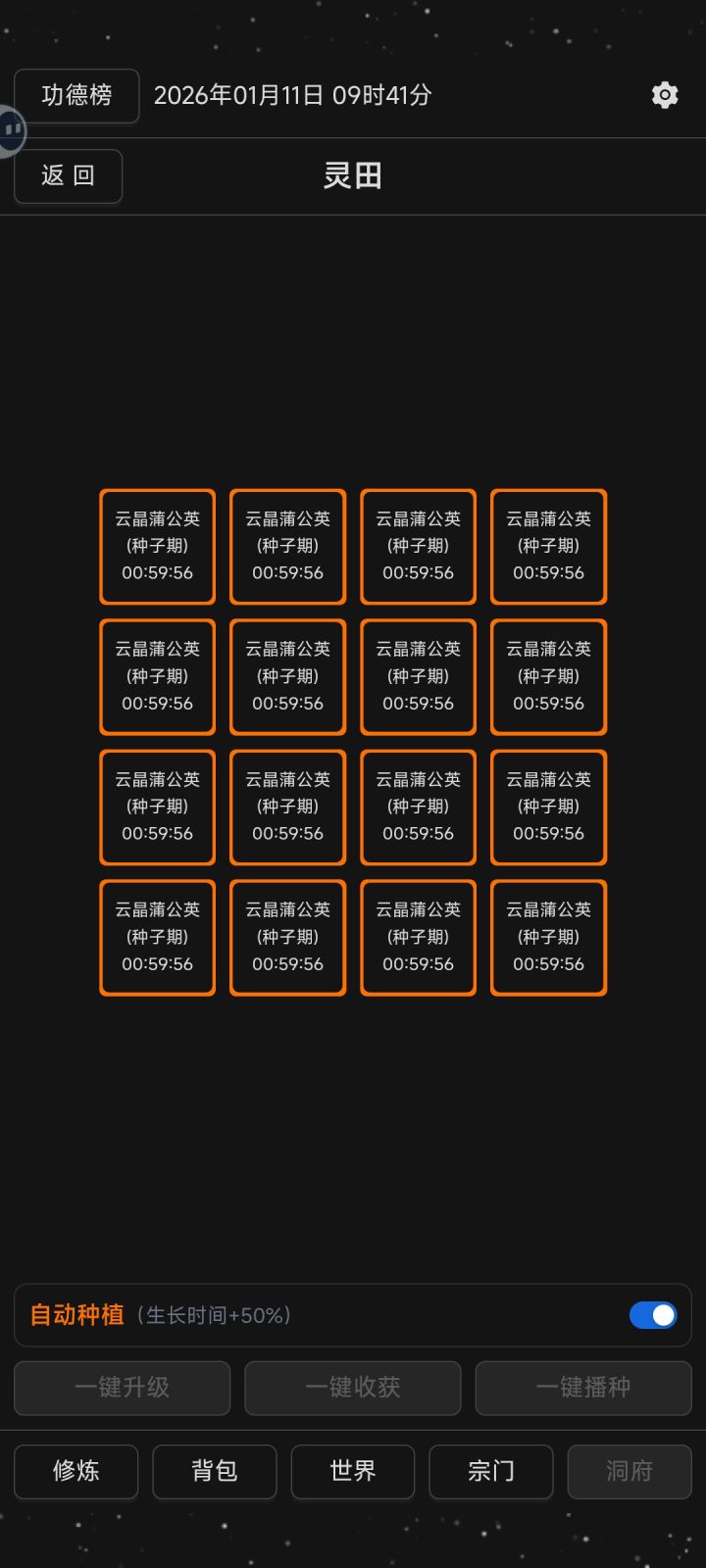Image resolution: width=706 pixels, height=1568 pixels.
Task: Open the settings gear icon
Action: click(x=665, y=95)
